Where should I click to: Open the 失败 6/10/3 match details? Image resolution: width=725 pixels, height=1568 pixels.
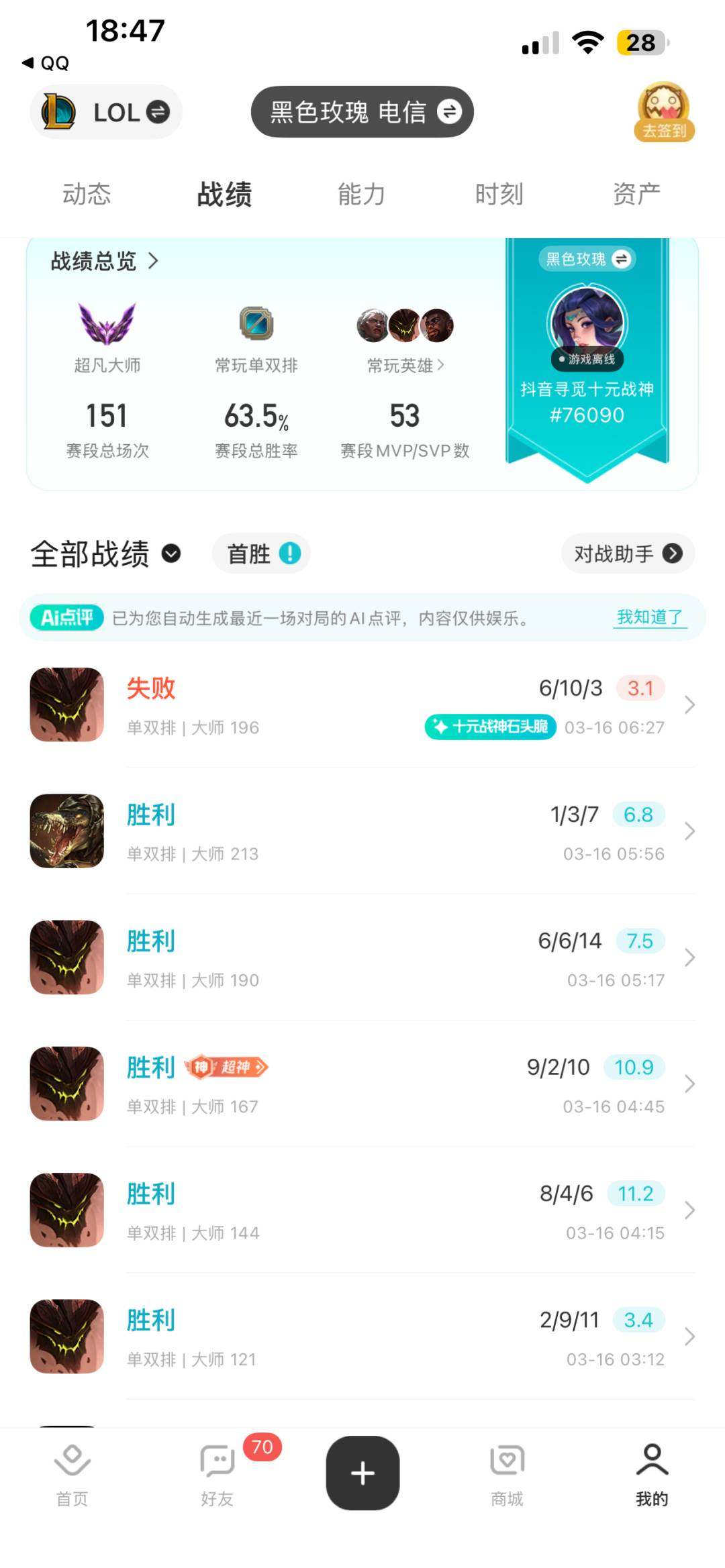pyautogui.click(x=362, y=704)
